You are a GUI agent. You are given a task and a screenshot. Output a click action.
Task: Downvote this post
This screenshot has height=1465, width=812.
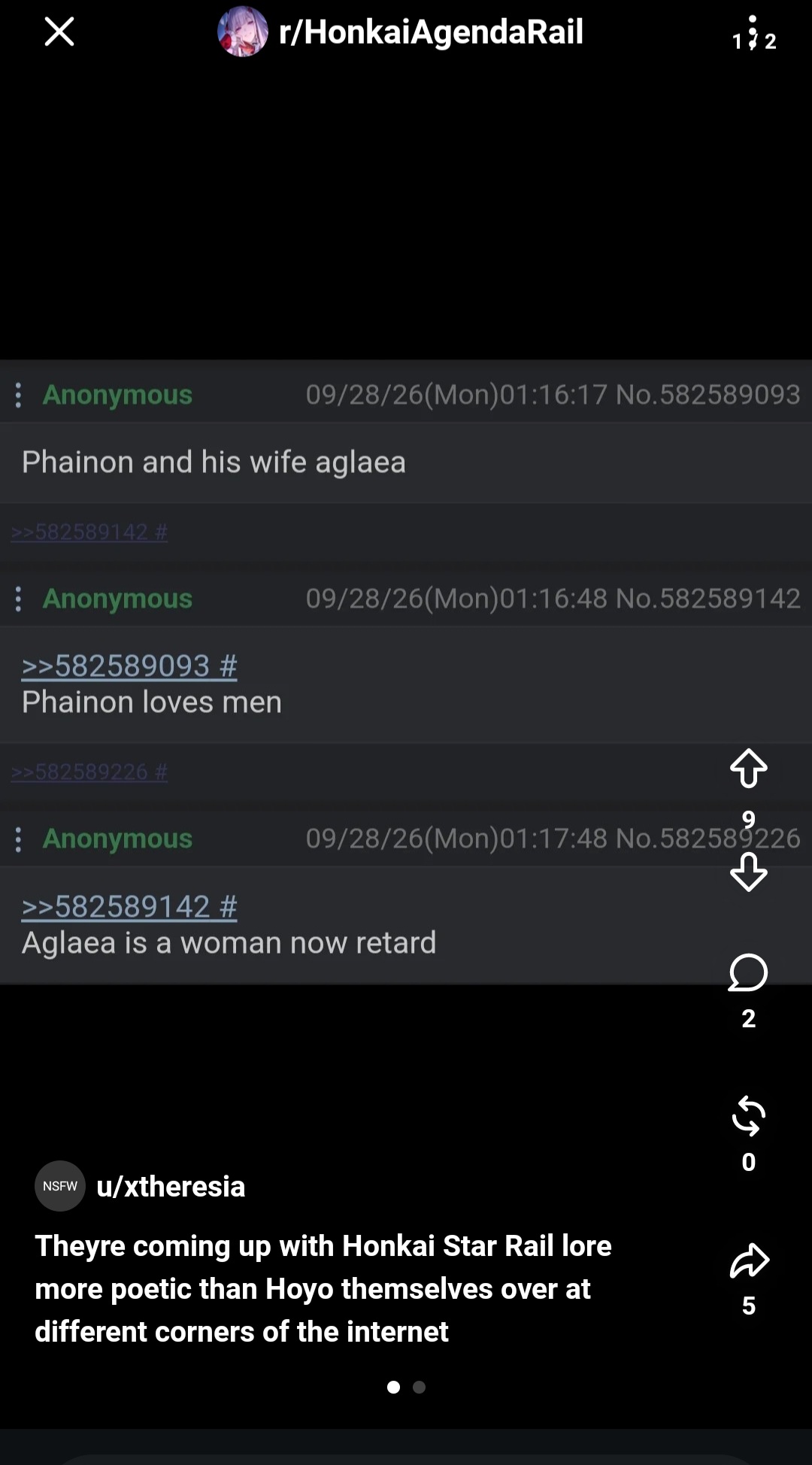click(749, 872)
